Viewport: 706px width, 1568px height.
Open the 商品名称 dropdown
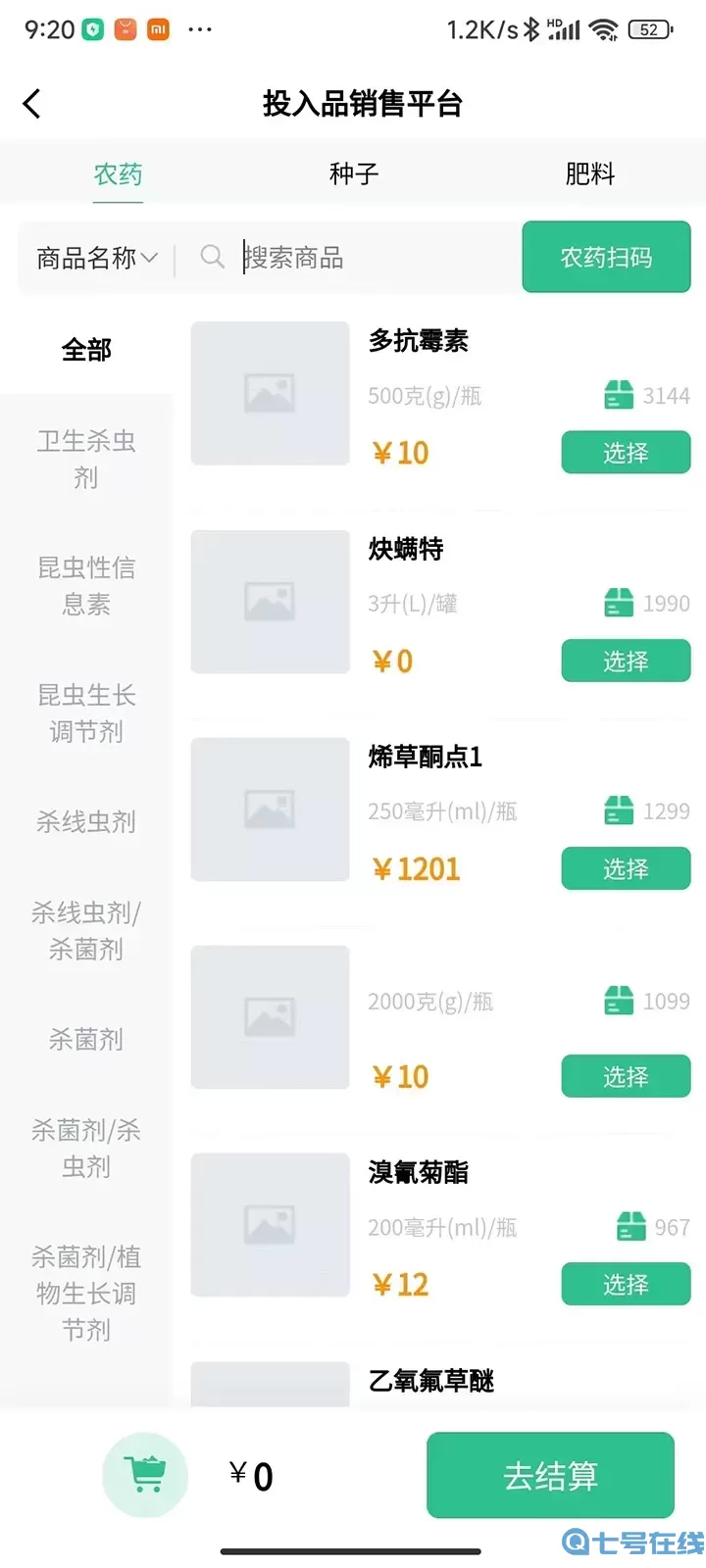pos(95,257)
